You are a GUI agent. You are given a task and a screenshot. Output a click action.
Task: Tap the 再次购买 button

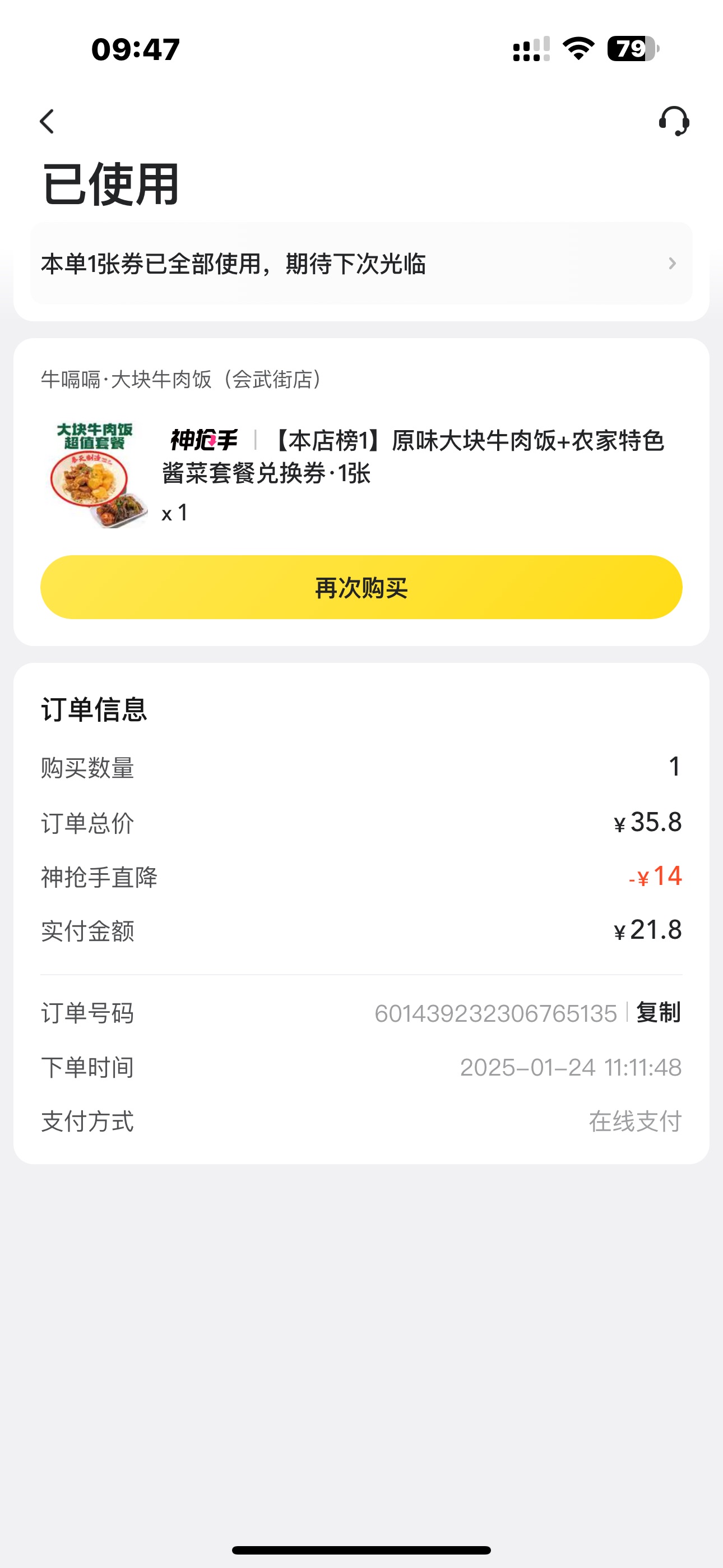coord(361,587)
